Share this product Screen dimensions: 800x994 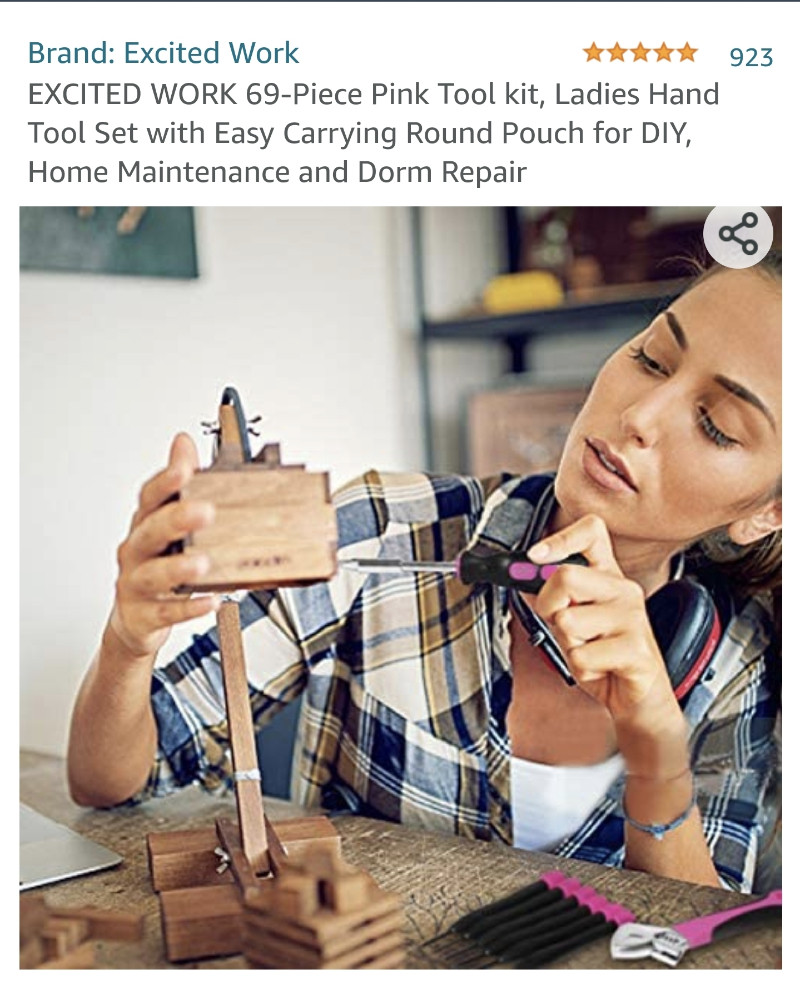click(x=738, y=236)
